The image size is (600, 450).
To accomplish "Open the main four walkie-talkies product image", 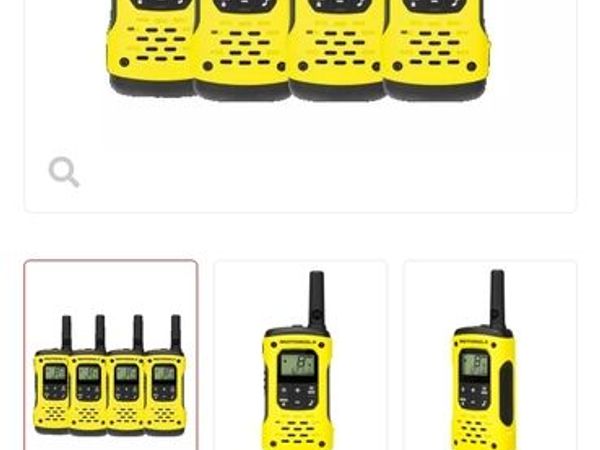I will click(x=300, y=50).
